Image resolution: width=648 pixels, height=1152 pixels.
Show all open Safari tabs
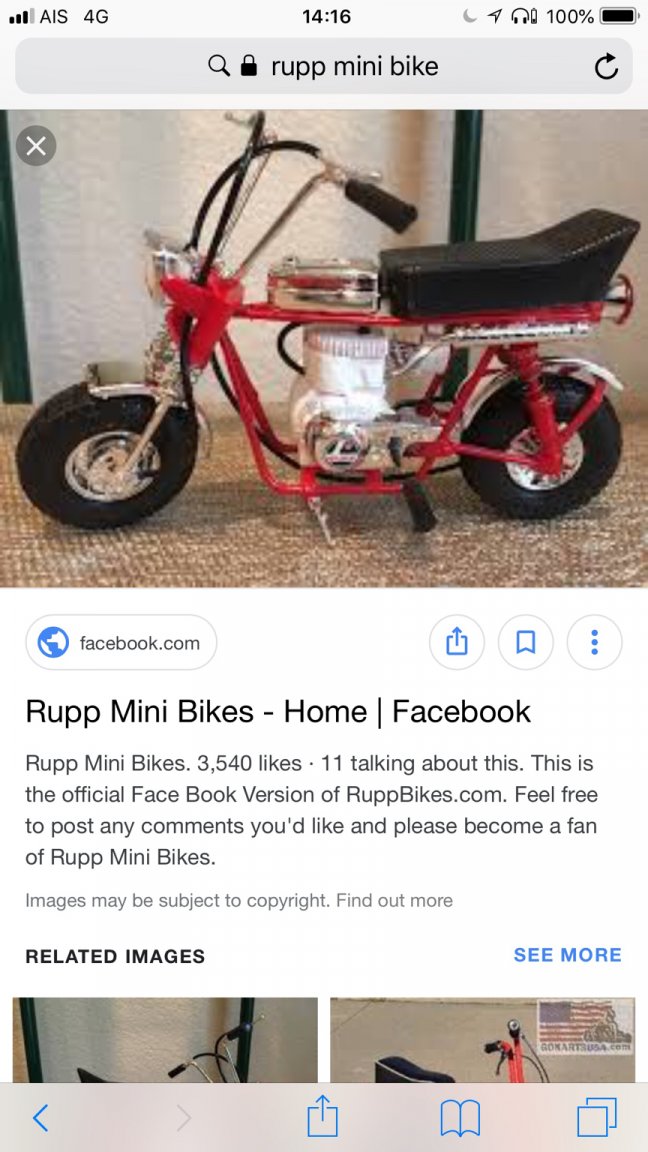597,1117
